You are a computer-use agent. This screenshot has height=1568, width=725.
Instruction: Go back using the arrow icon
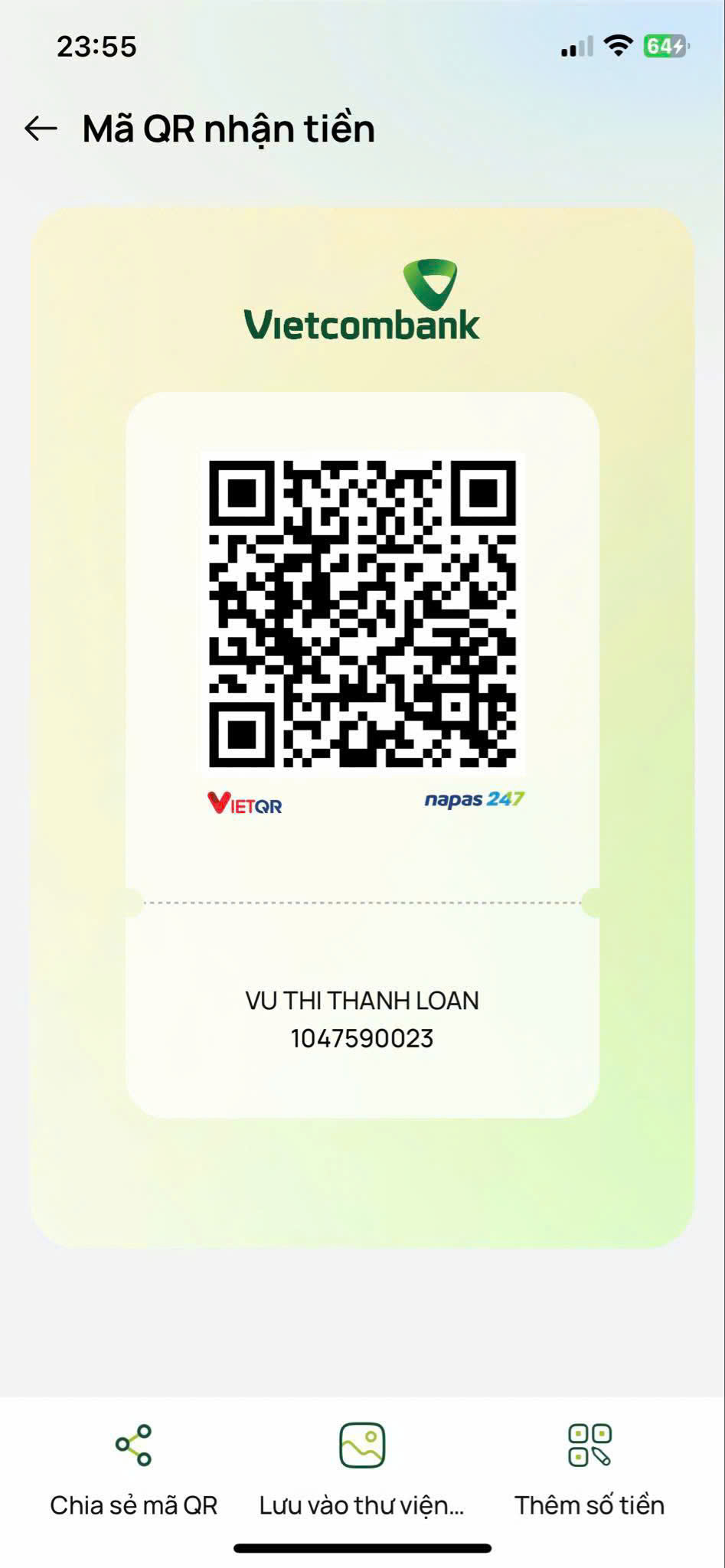click(41, 129)
